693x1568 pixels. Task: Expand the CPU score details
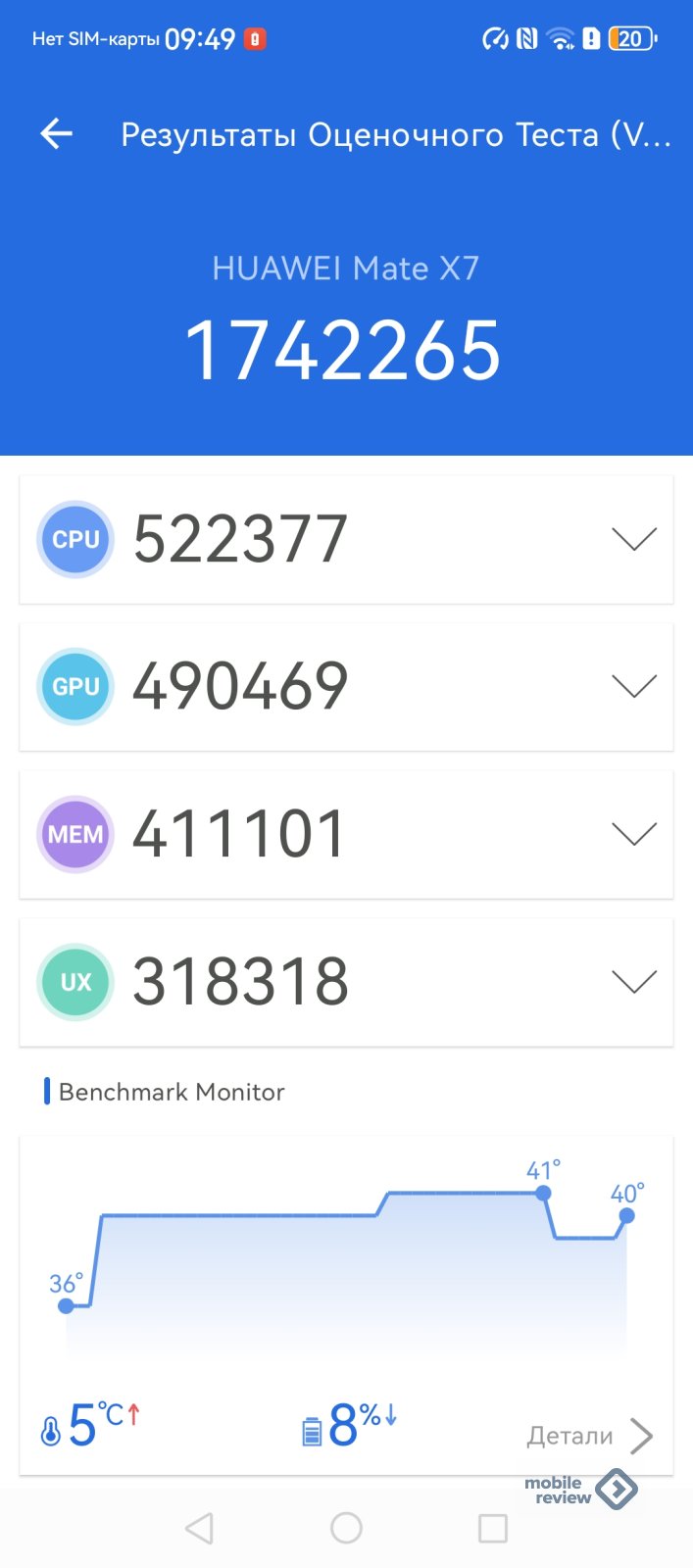pos(633,539)
